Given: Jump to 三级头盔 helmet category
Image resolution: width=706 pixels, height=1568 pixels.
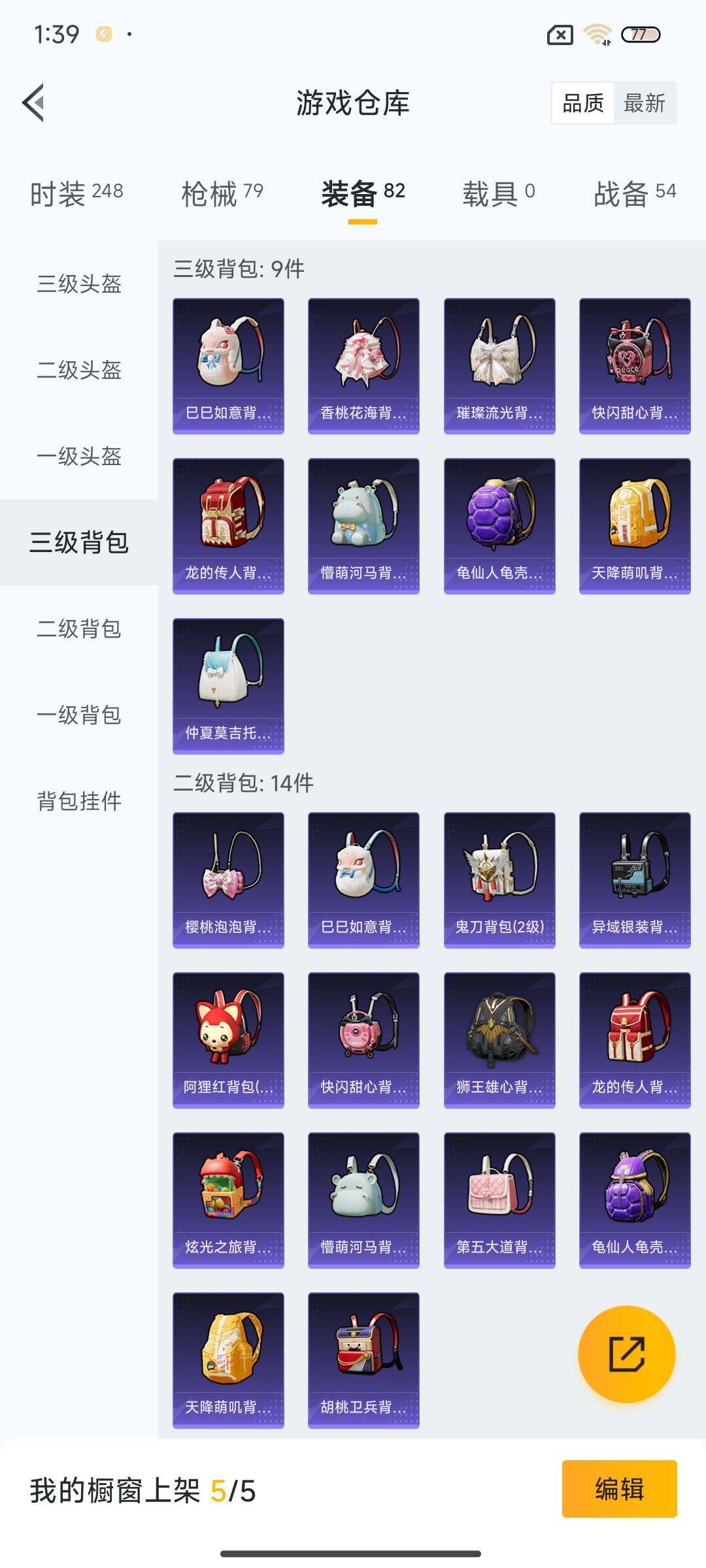Looking at the screenshot, I should point(78,284).
